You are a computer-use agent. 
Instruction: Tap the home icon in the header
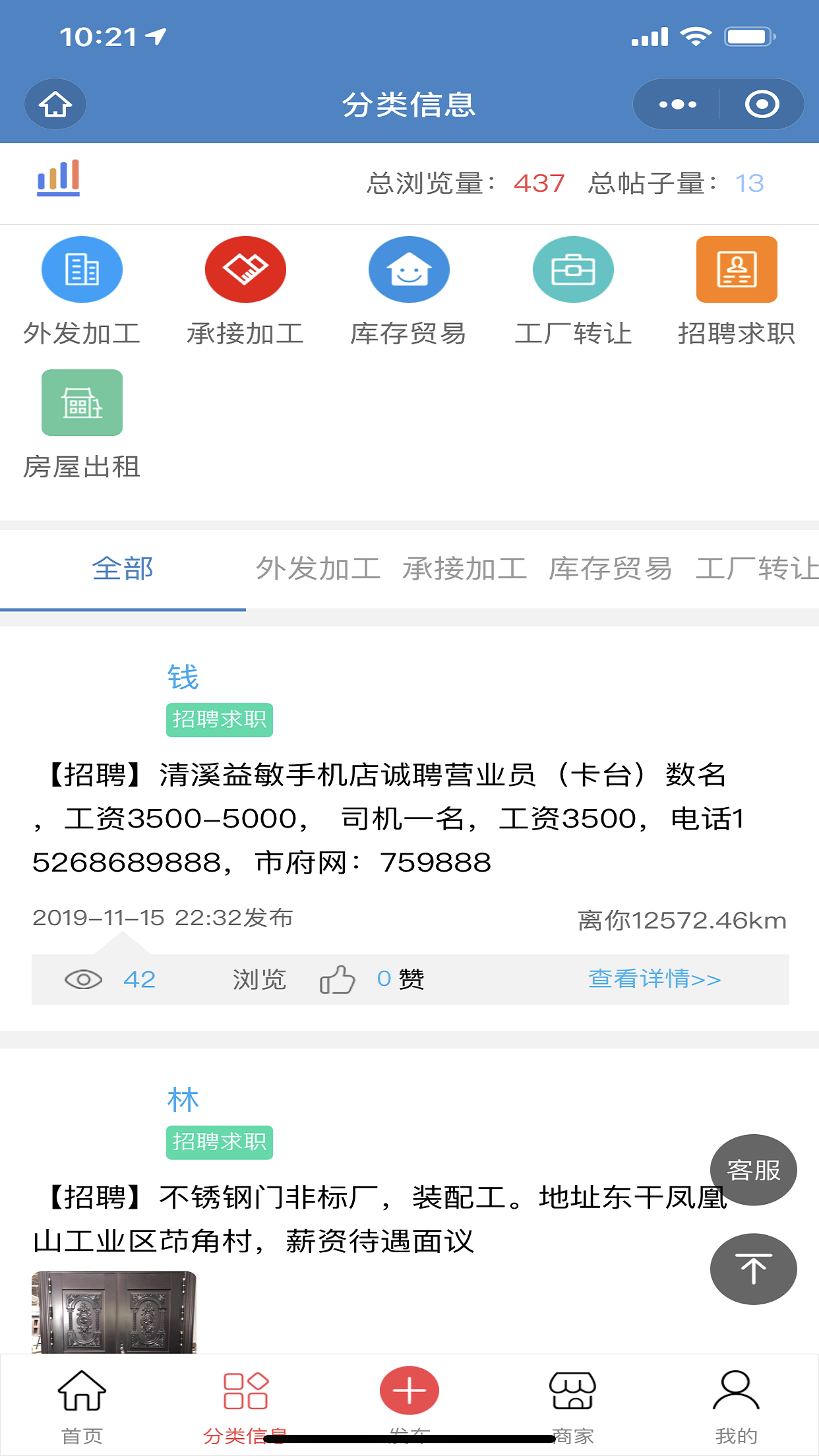pos(55,104)
